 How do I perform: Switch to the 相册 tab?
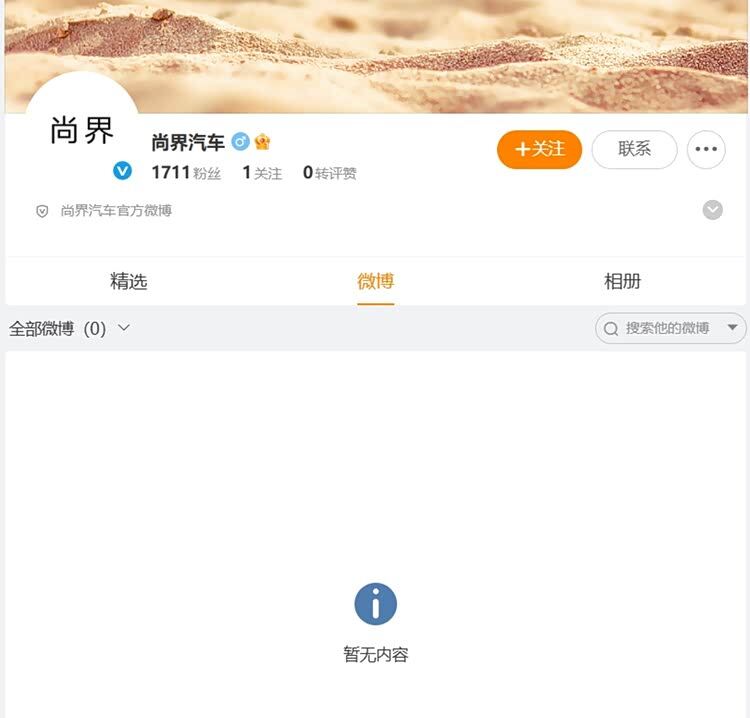pos(622,281)
